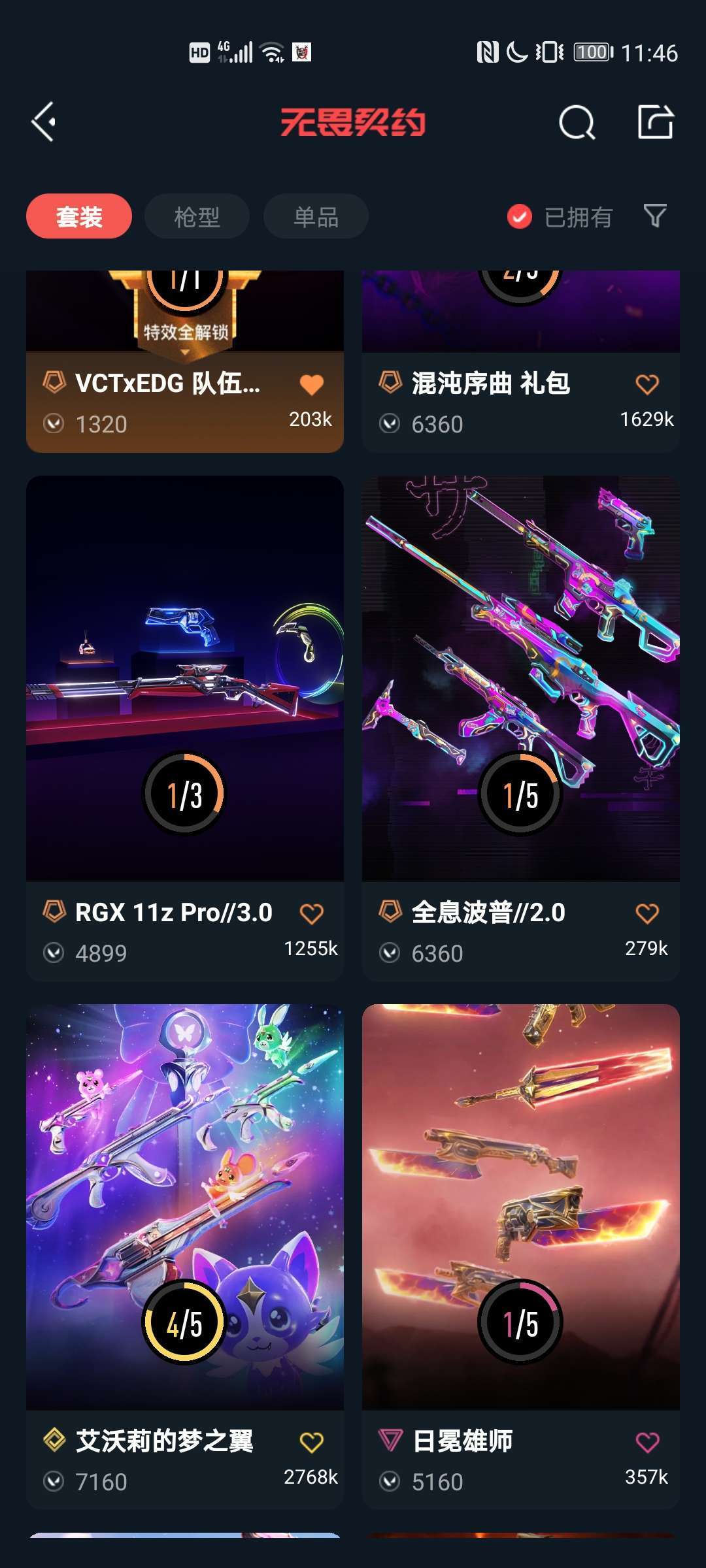Switch to the 枪型 tab

(197, 216)
